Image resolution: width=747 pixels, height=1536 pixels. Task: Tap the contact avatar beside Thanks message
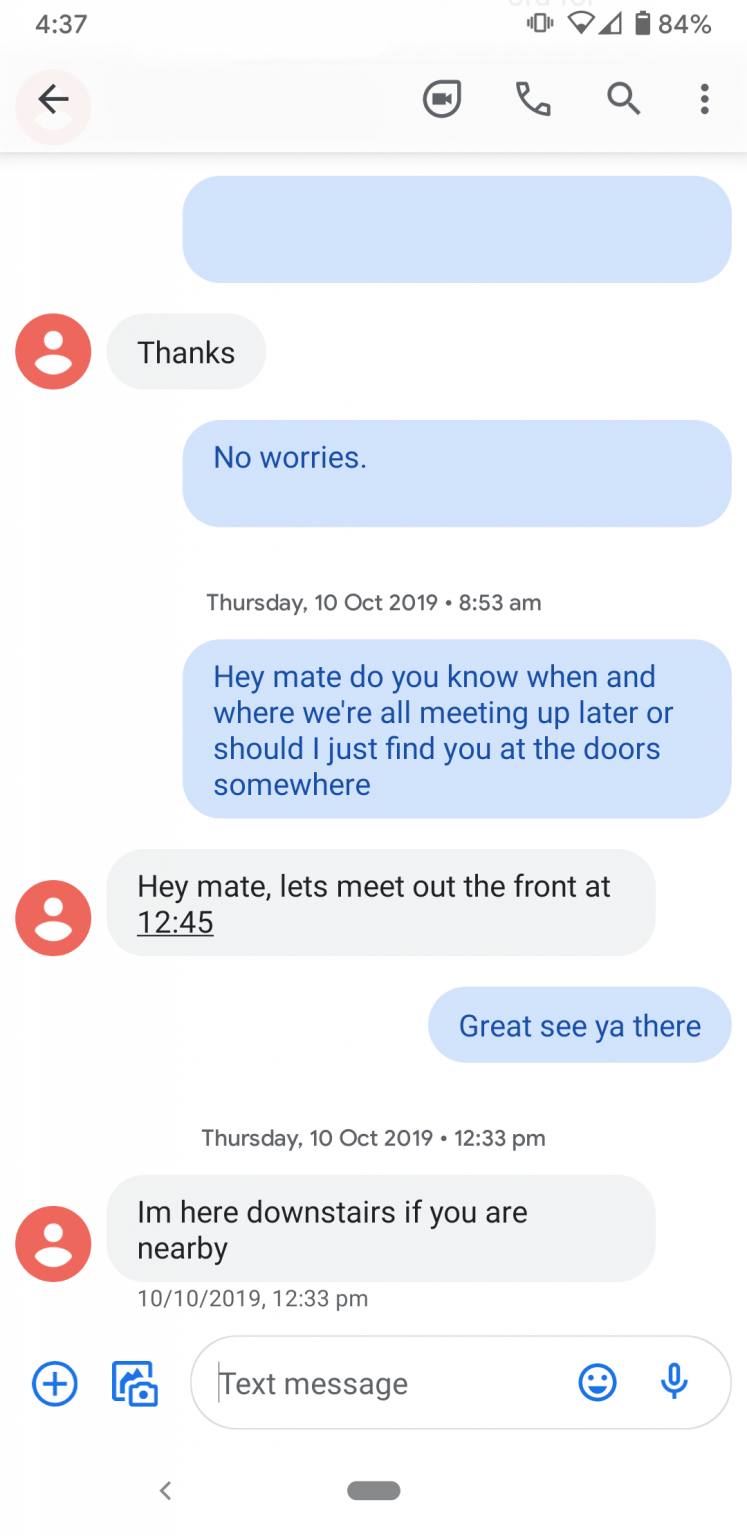click(53, 352)
